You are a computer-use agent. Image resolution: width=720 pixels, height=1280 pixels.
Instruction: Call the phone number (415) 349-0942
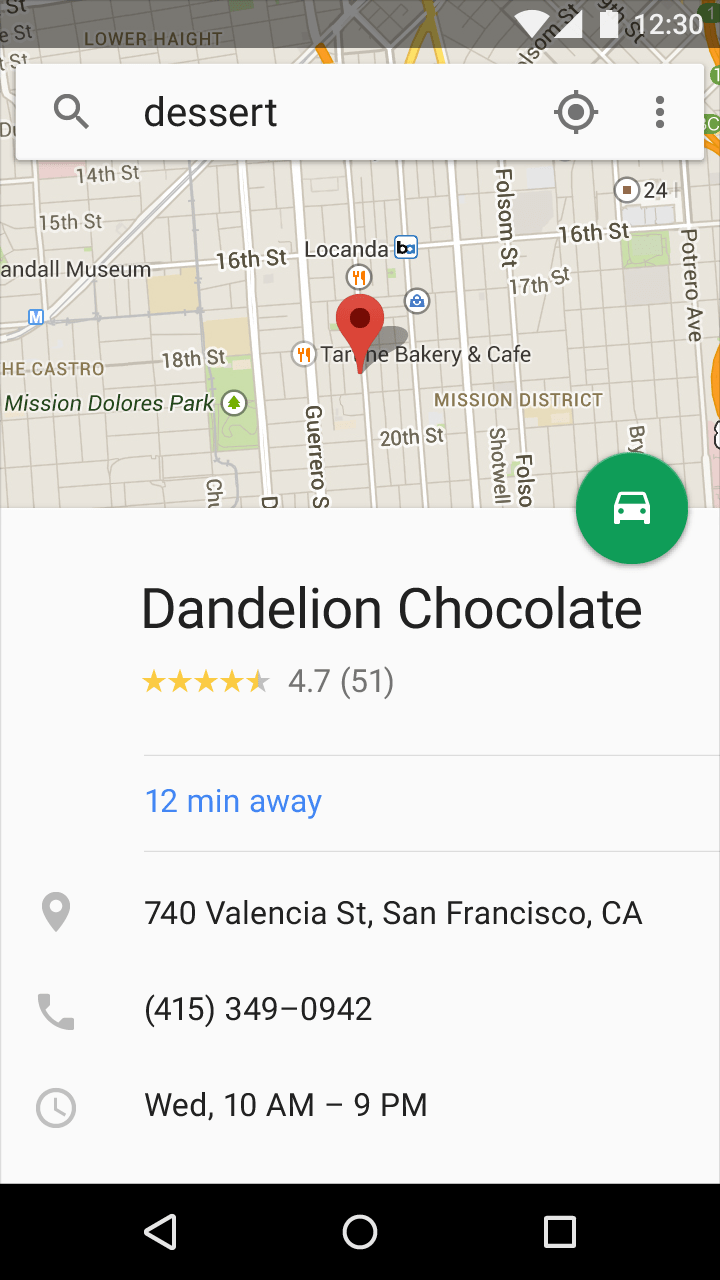pyautogui.click(x=258, y=1009)
